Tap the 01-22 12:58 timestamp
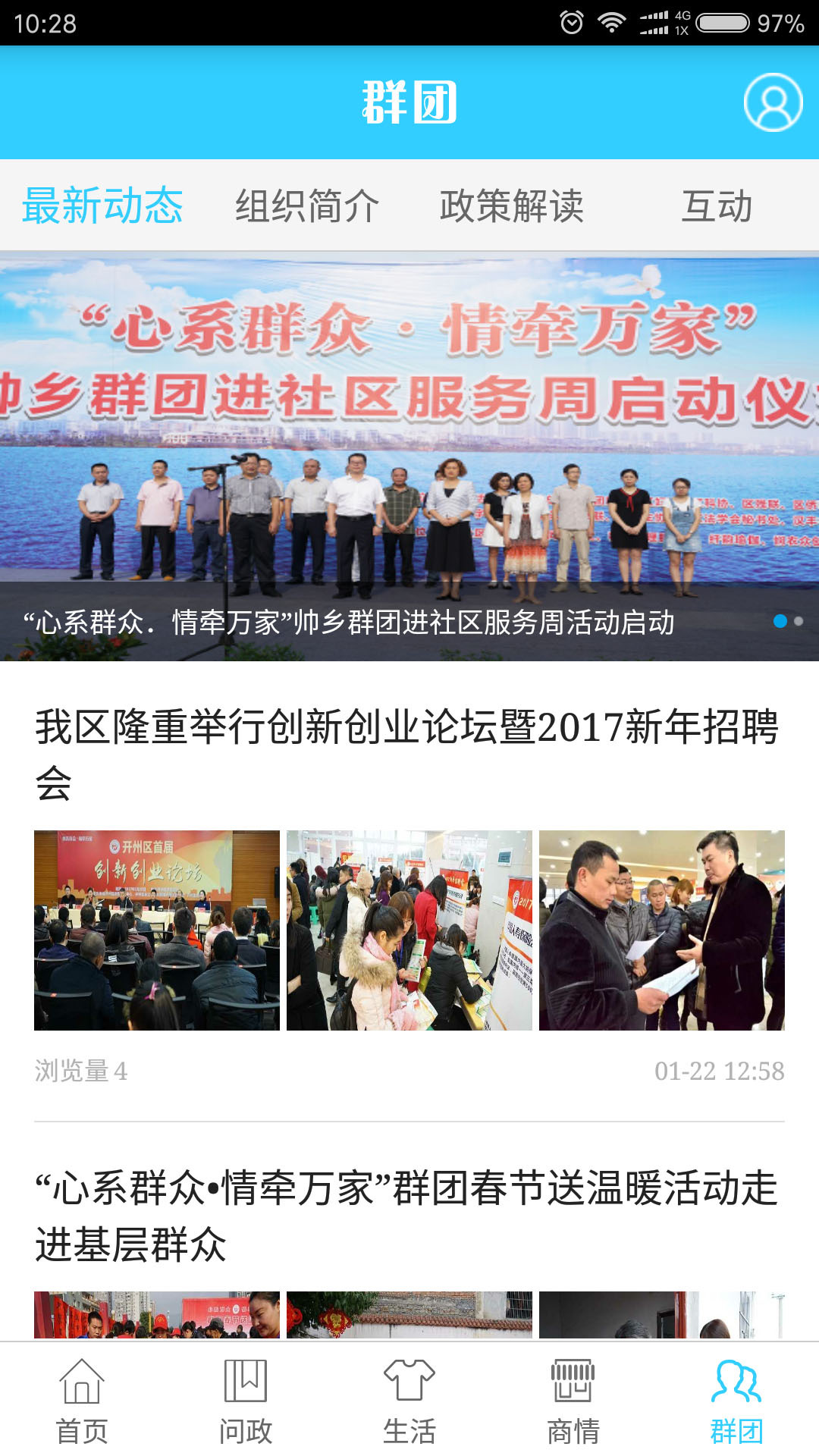This screenshot has width=819, height=1456. coord(719,1072)
